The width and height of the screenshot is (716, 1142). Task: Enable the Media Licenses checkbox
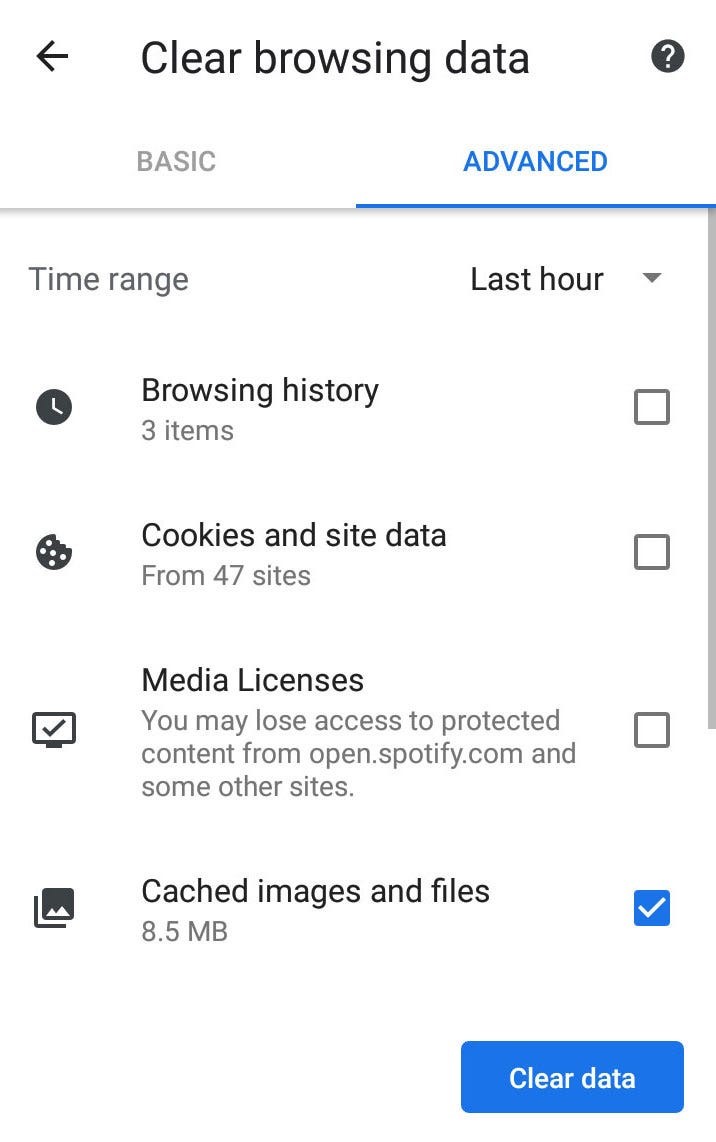pos(651,731)
